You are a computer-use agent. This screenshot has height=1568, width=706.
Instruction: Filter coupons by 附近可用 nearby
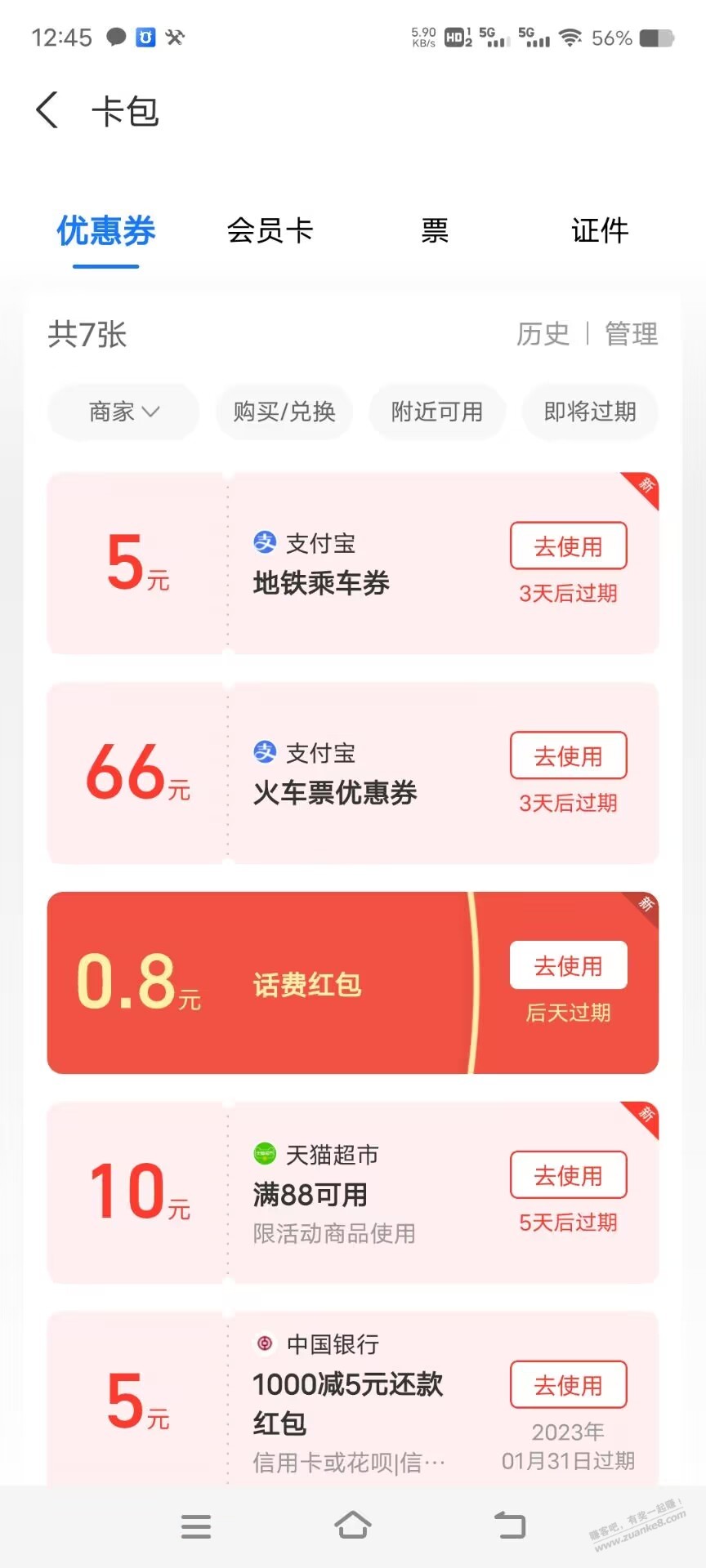[x=437, y=412]
